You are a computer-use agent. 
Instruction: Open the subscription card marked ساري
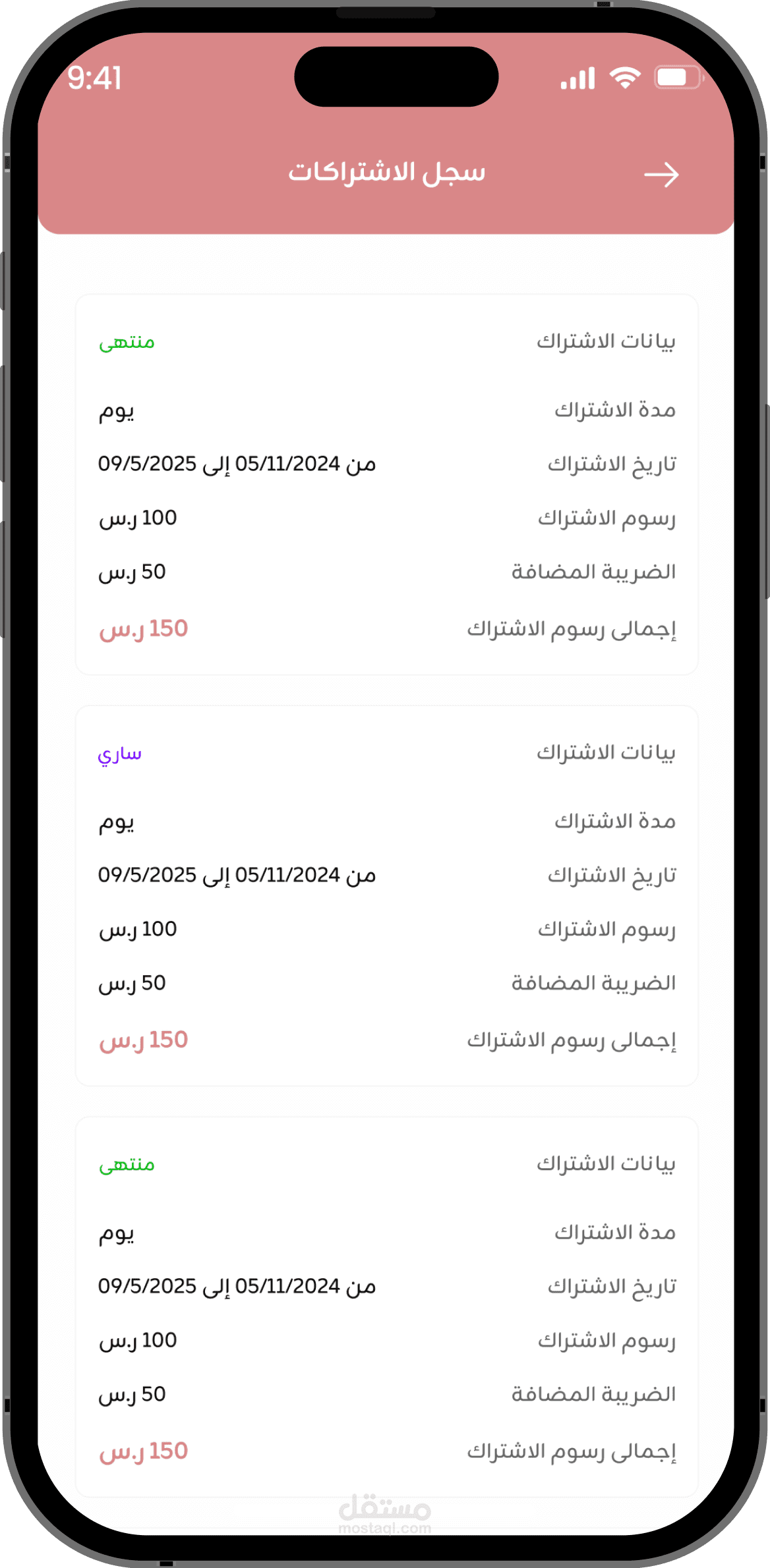(x=387, y=896)
